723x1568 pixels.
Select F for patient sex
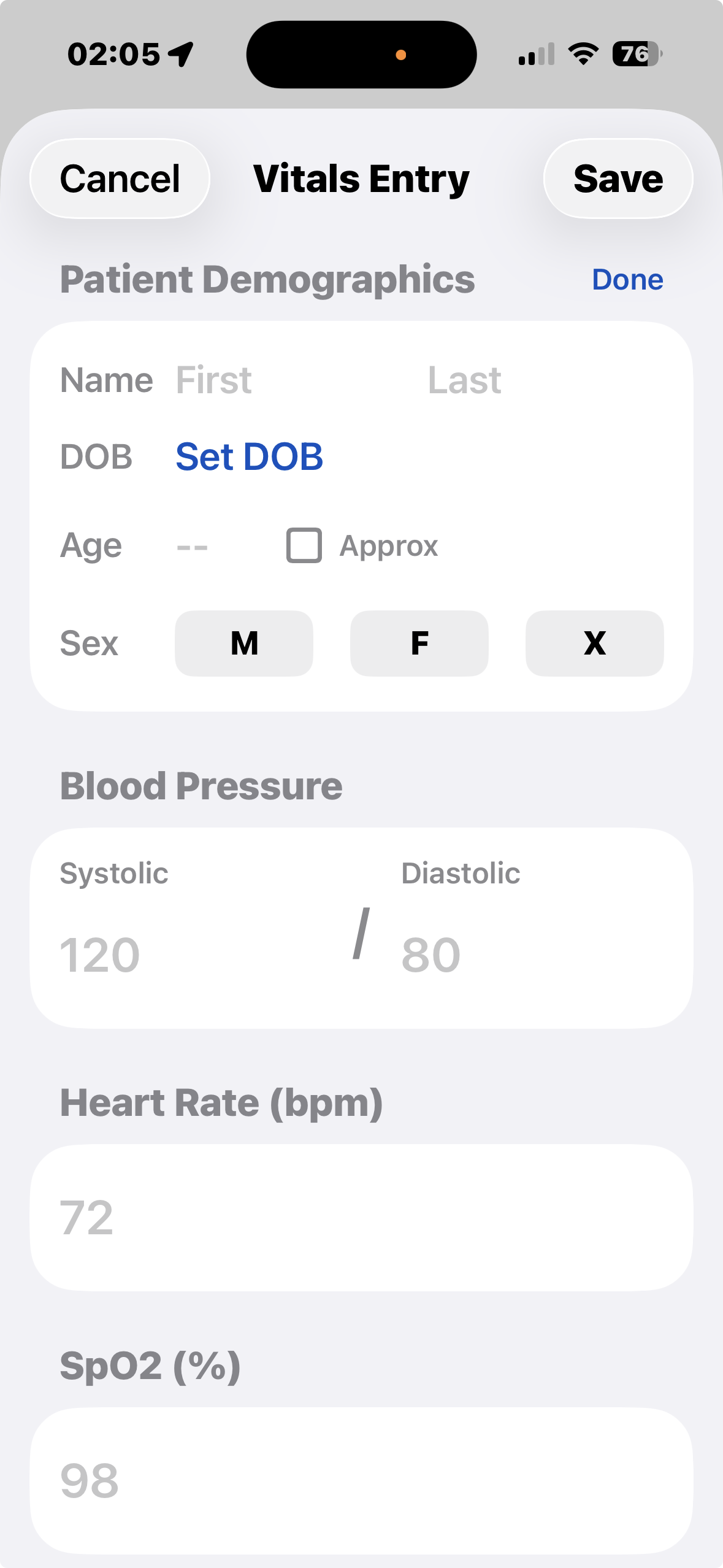[419, 644]
